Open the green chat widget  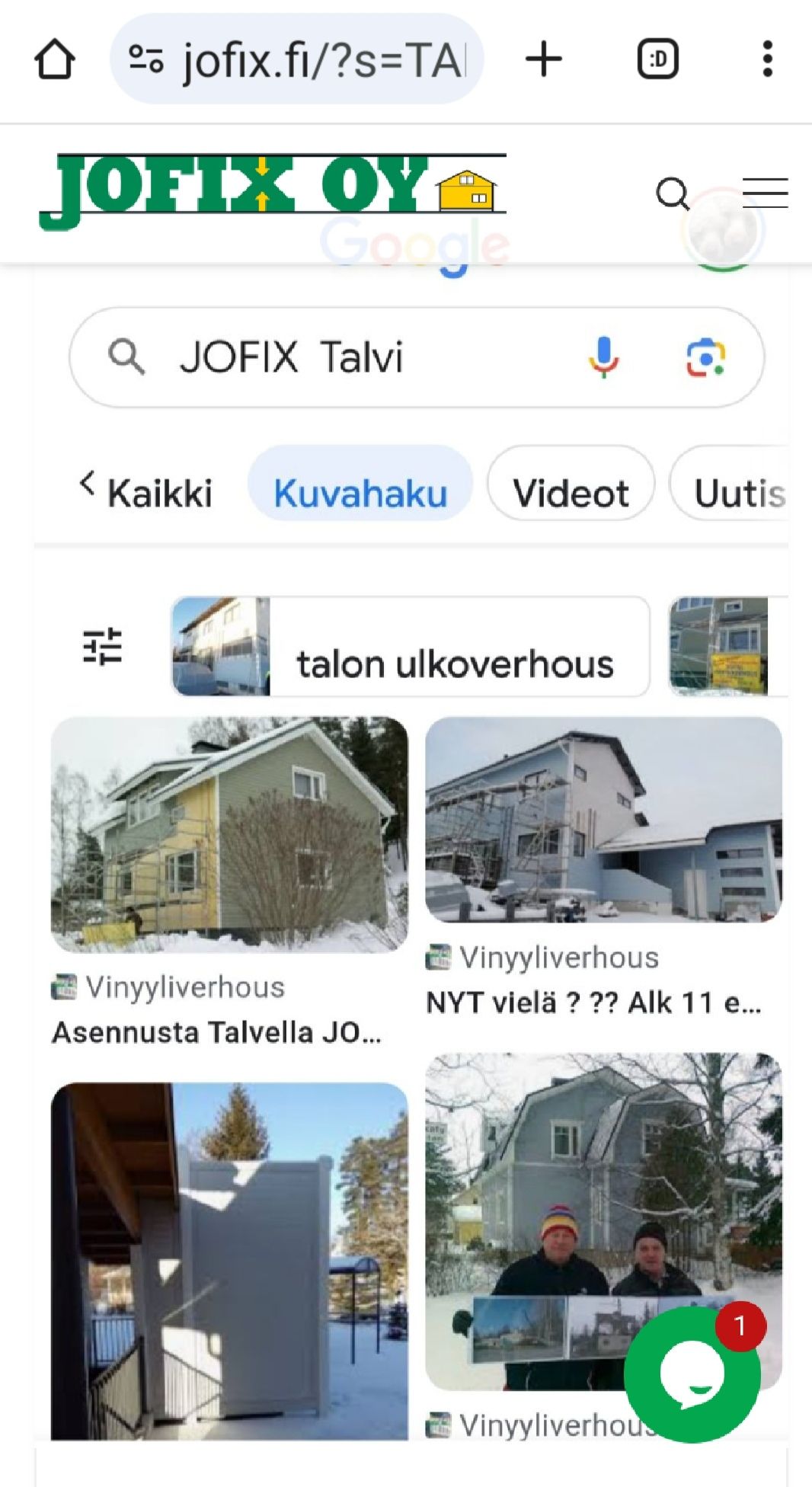[692, 1374]
